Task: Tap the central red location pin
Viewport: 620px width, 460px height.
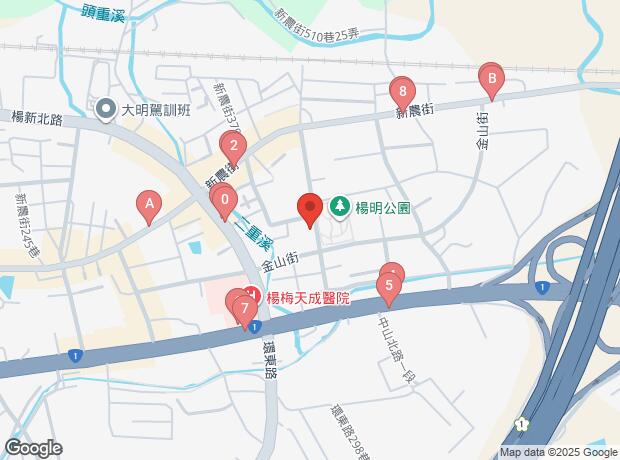Action: tap(310, 209)
